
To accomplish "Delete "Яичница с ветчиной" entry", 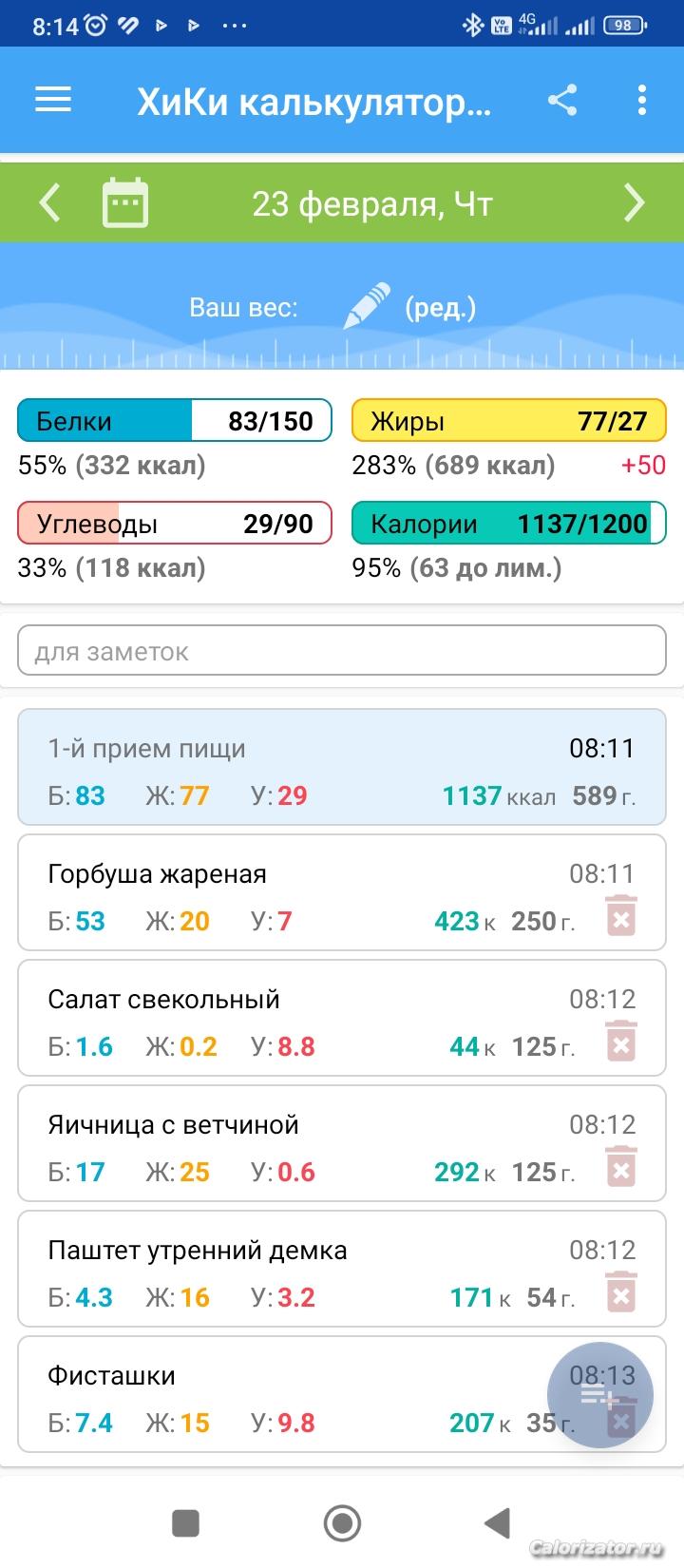I will pyautogui.click(x=621, y=1167).
